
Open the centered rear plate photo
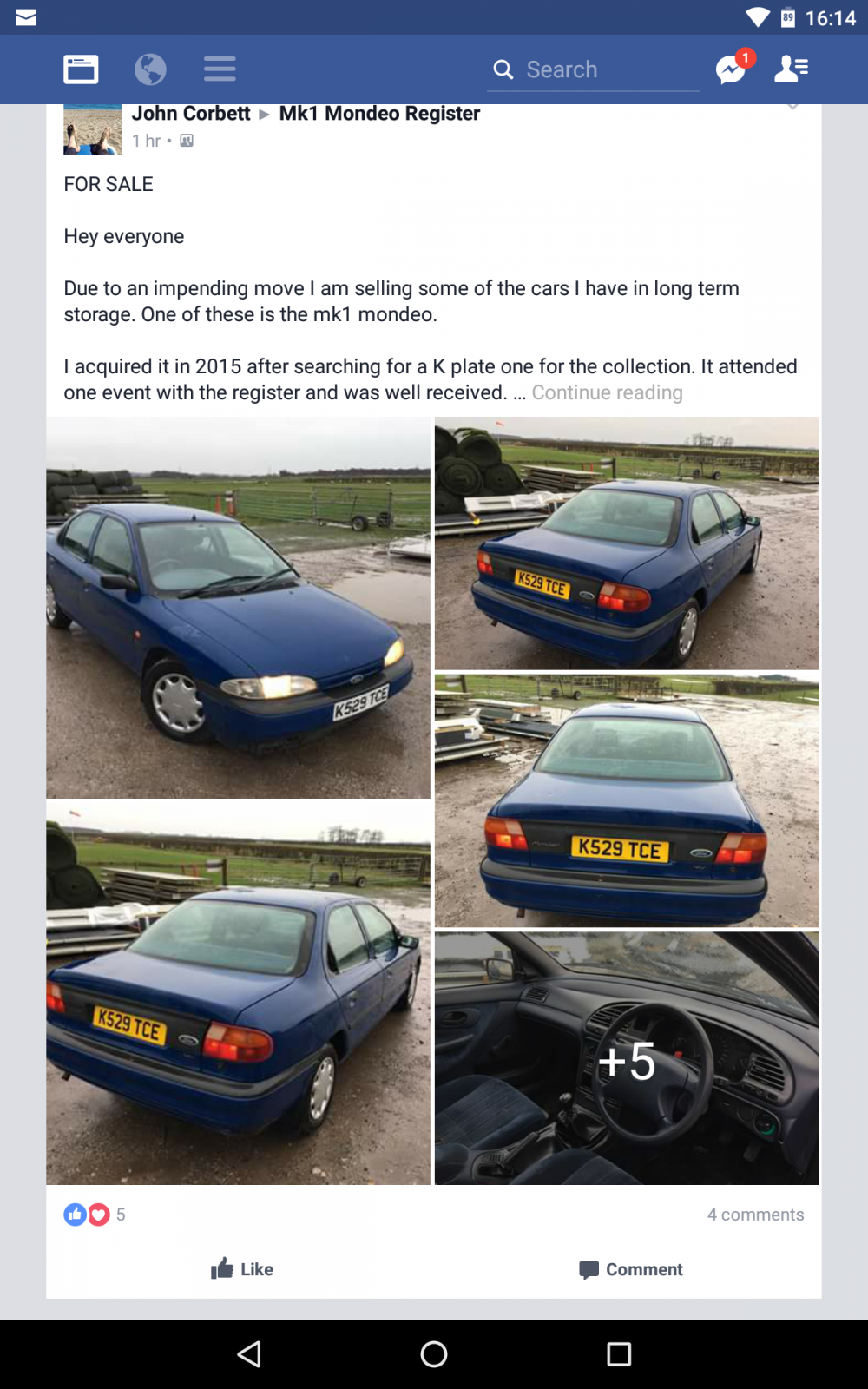tap(627, 800)
